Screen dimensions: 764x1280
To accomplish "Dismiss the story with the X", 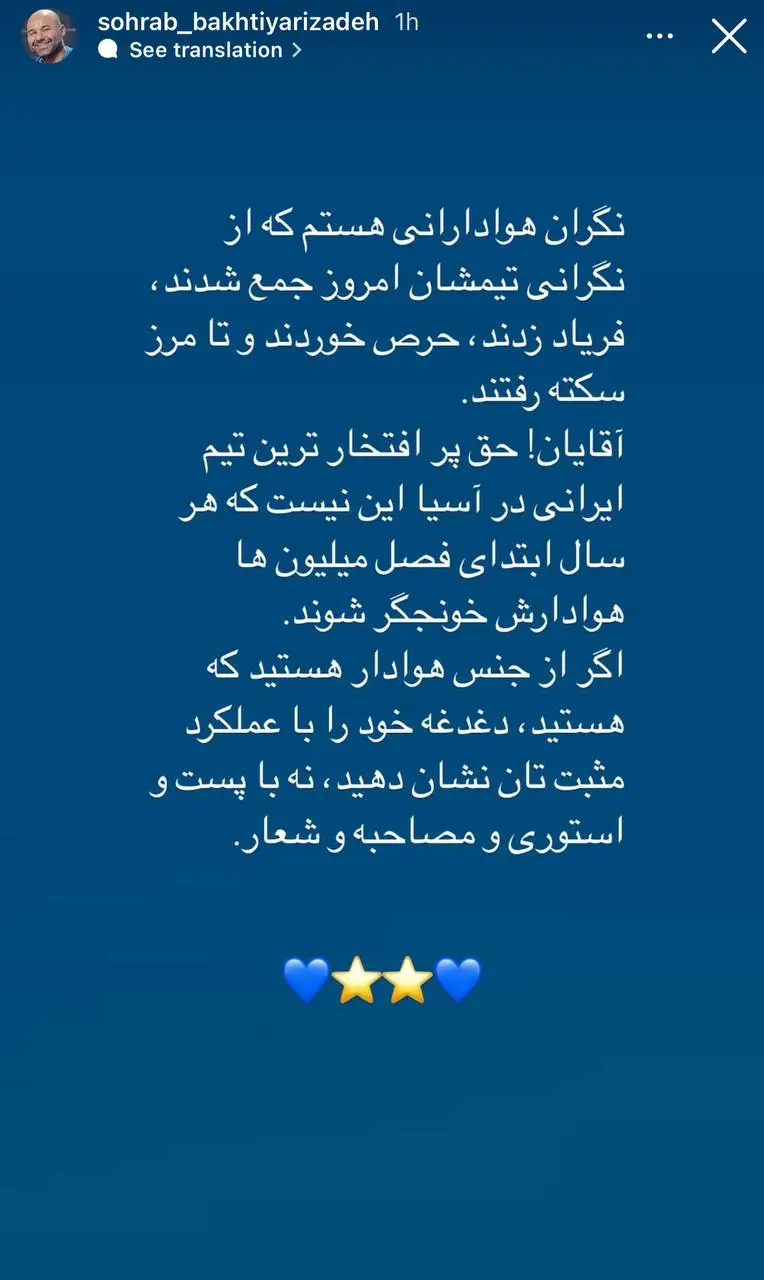I will tap(727, 36).
